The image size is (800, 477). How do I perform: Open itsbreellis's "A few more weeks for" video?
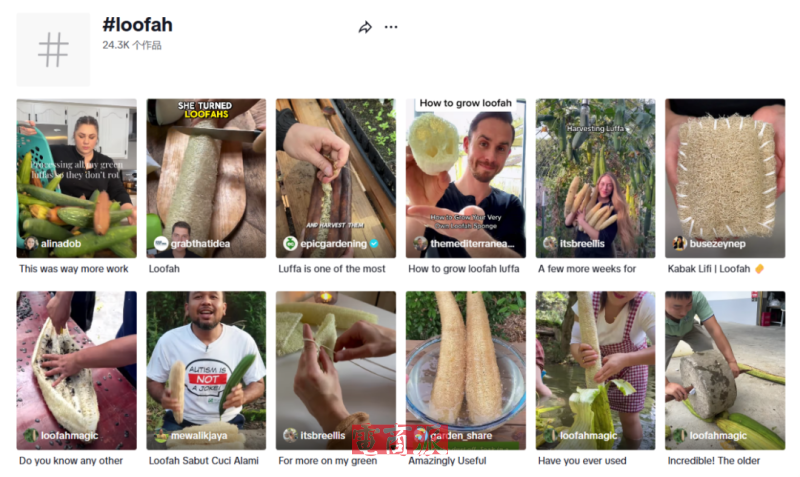pos(595,177)
